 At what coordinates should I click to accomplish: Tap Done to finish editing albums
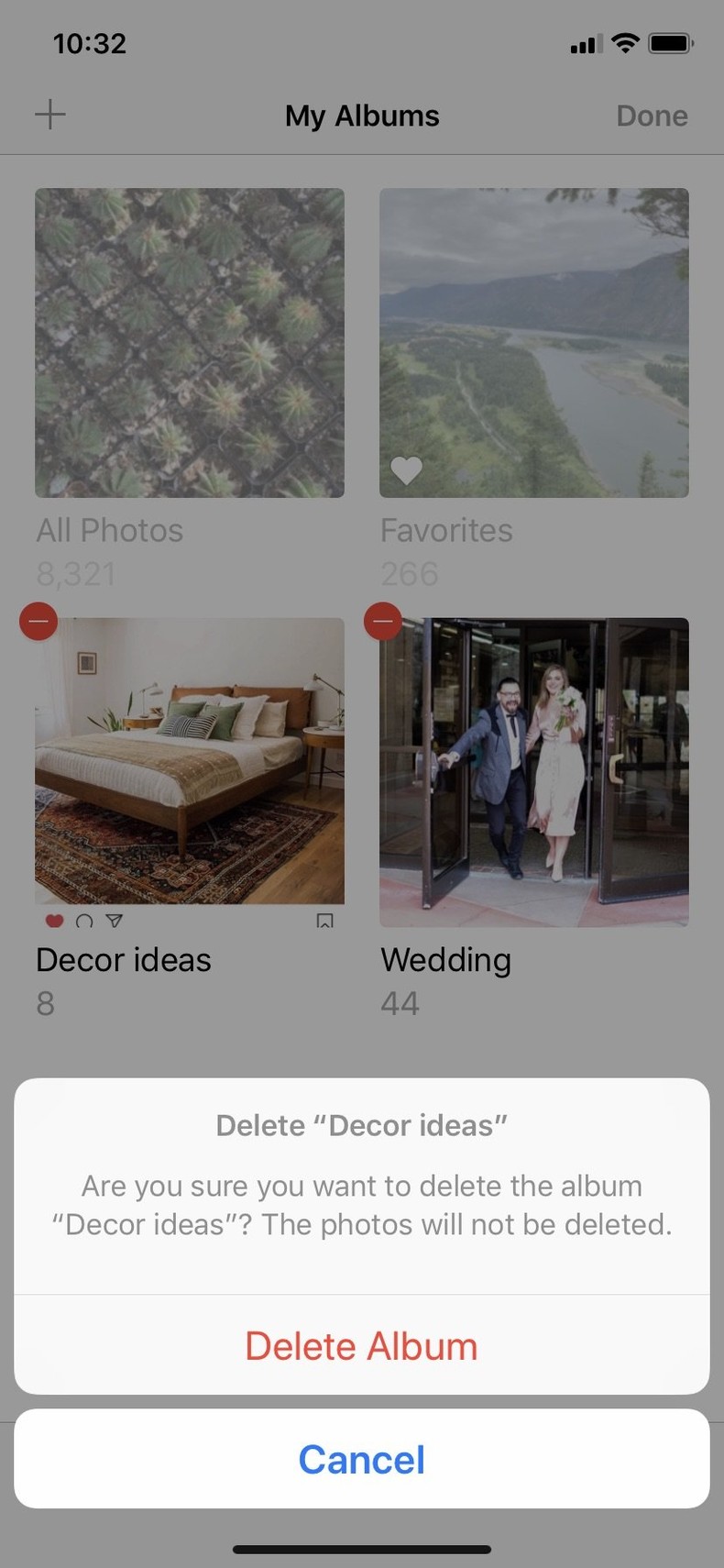tap(652, 116)
